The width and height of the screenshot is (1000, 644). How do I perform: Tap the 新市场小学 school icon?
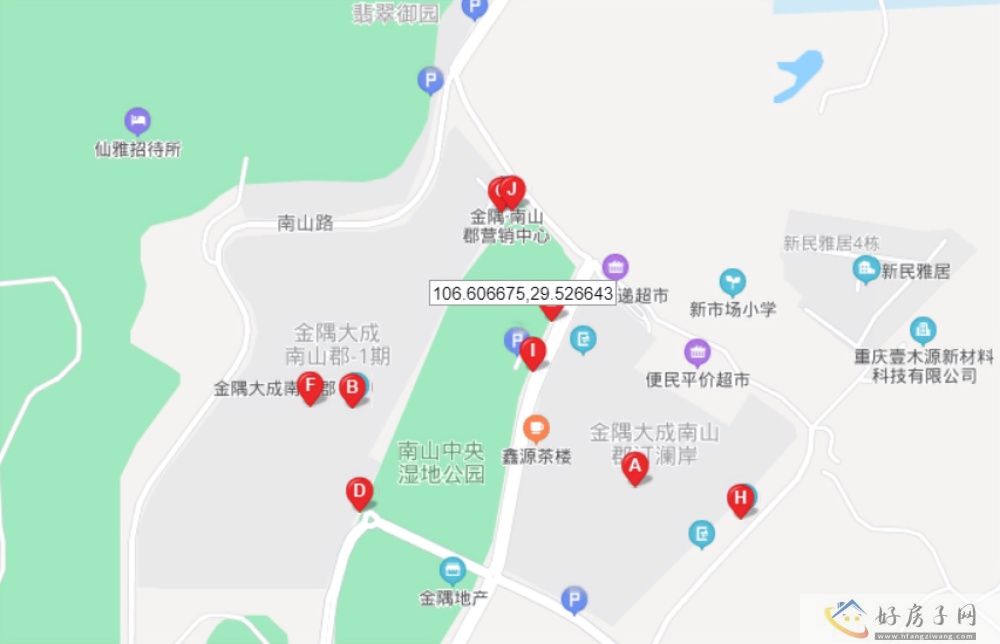[x=733, y=282]
